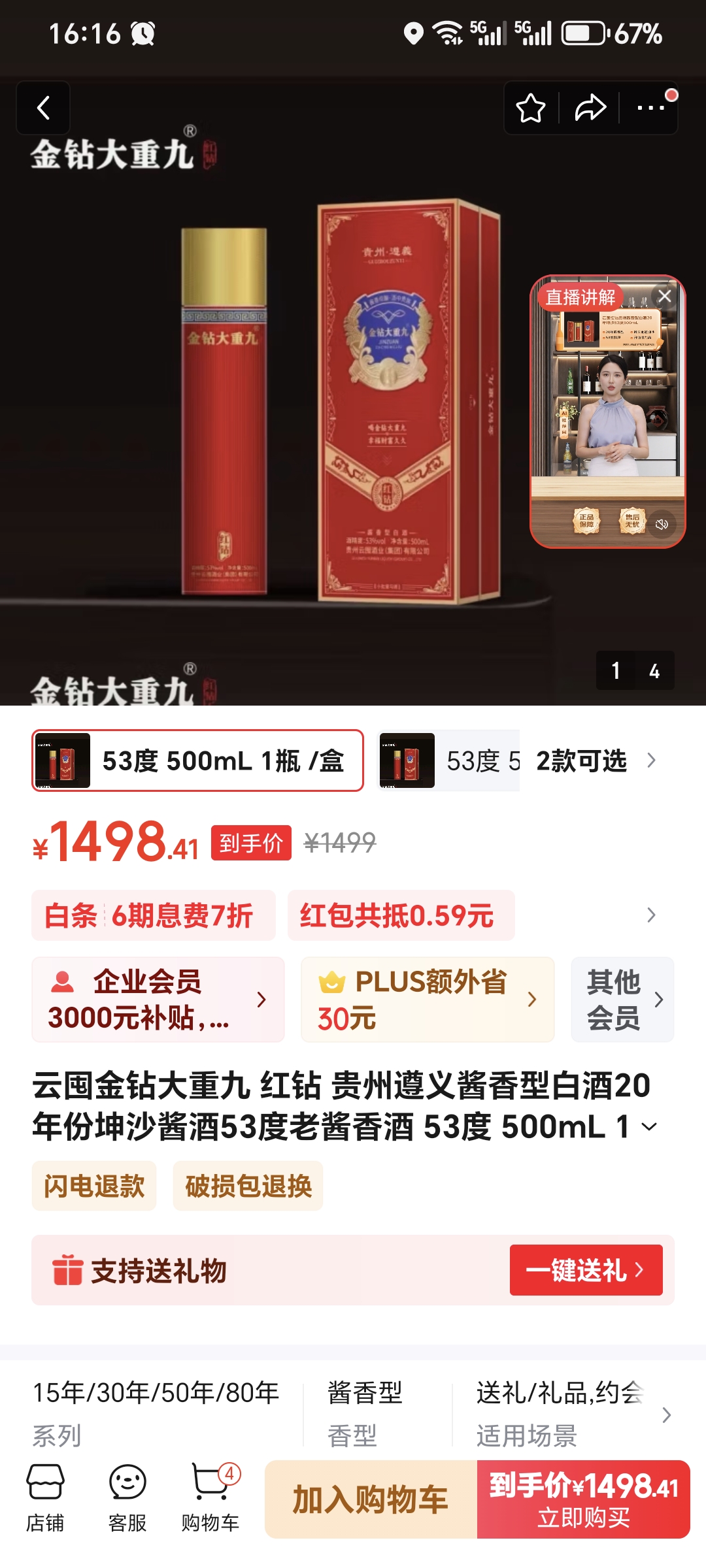The image size is (706, 1568).
Task: Close the 直播讲解 floating window
Action: click(665, 296)
